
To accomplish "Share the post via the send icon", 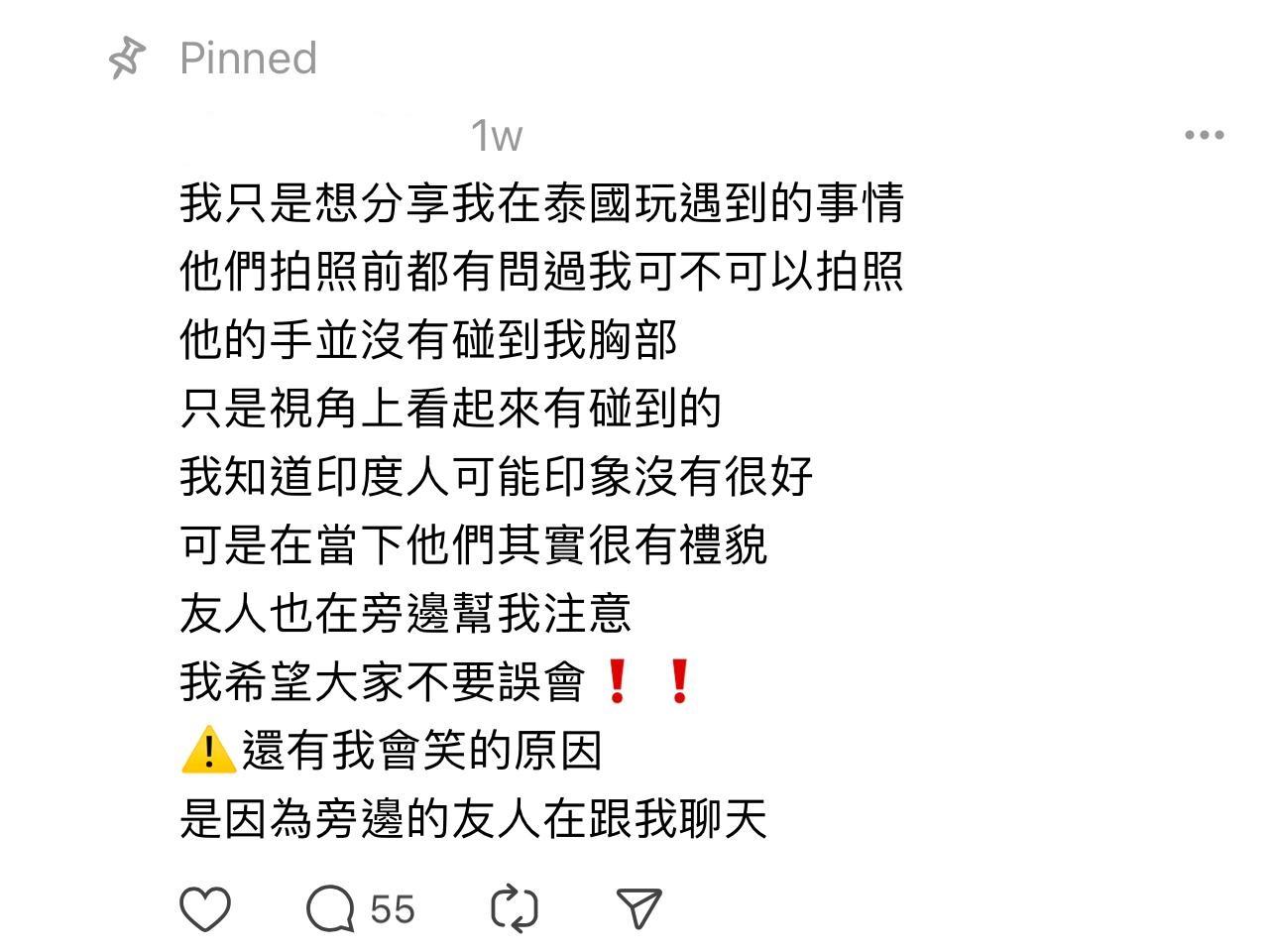I will (x=639, y=908).
